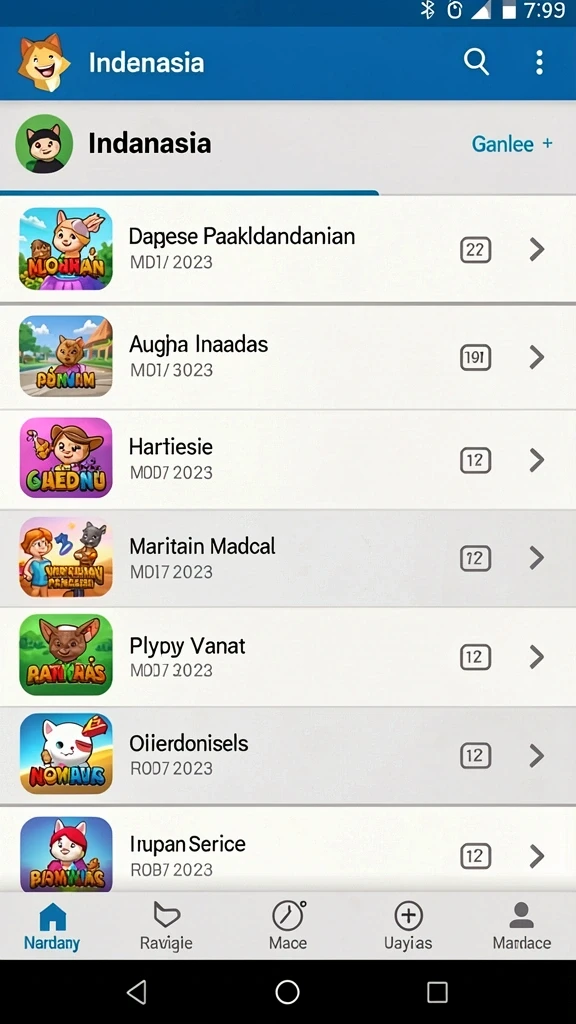View the Plypy Vanat item
576x1024 pixels.
(x=288, y=656)
